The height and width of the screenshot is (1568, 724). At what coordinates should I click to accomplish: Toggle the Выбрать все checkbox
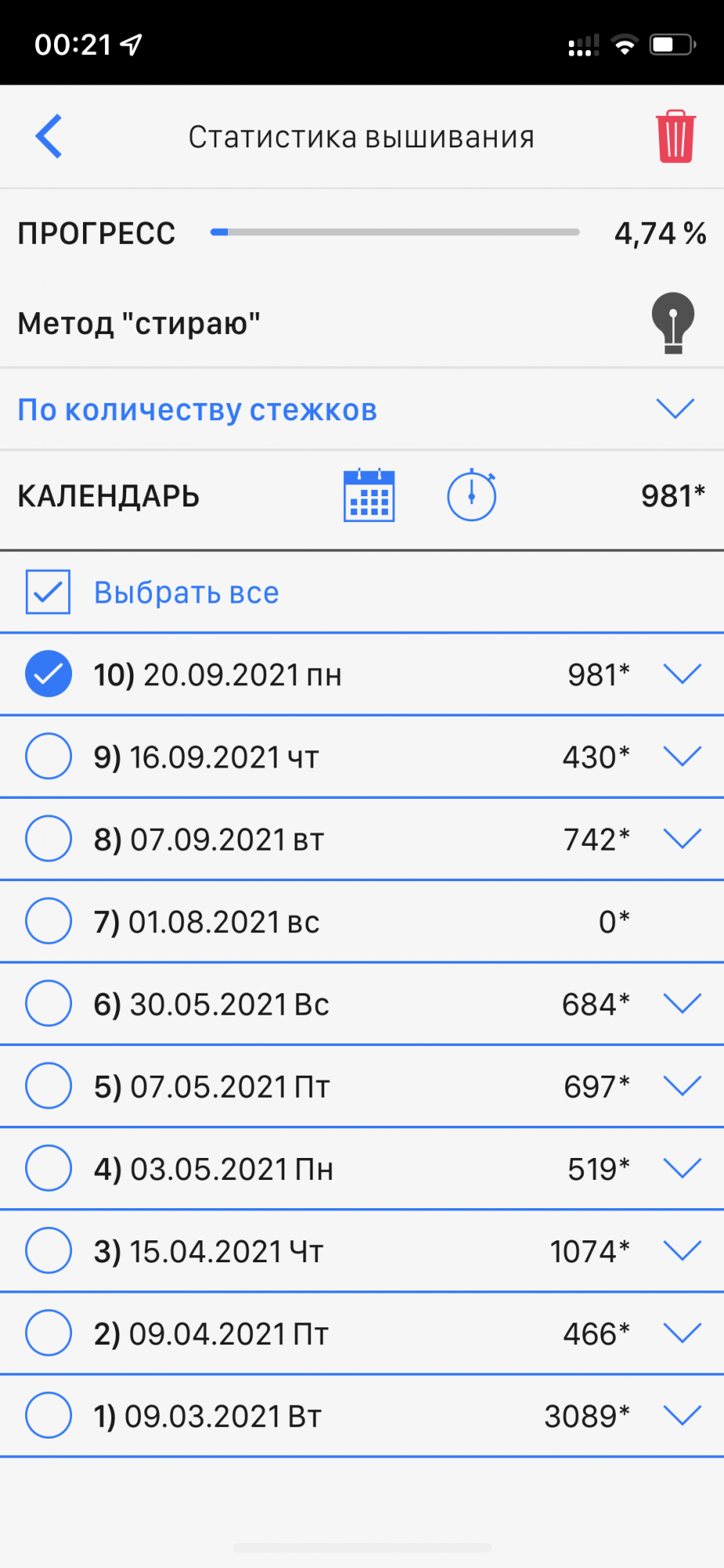(49, 592)
